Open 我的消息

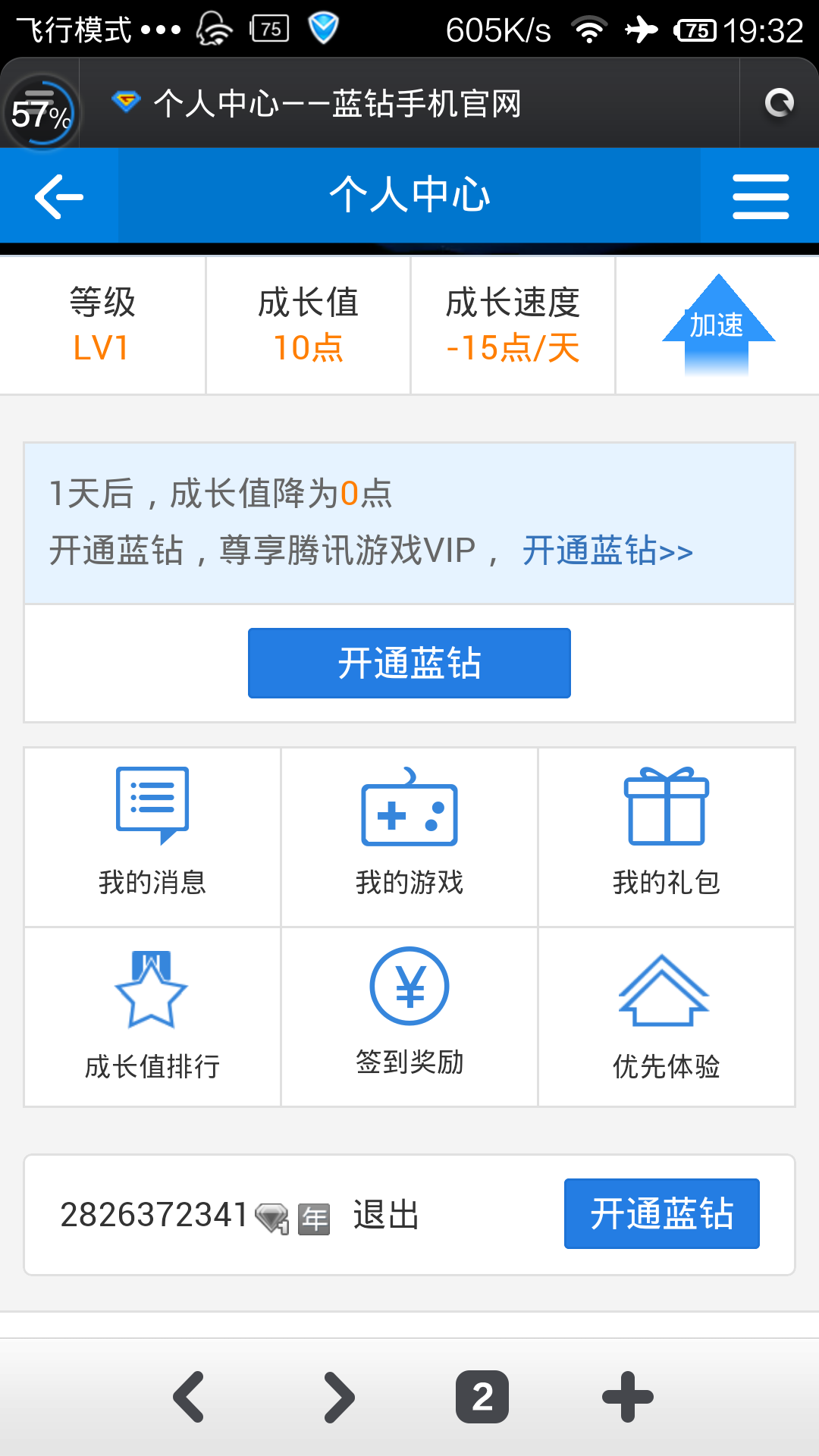pos(152,836)
